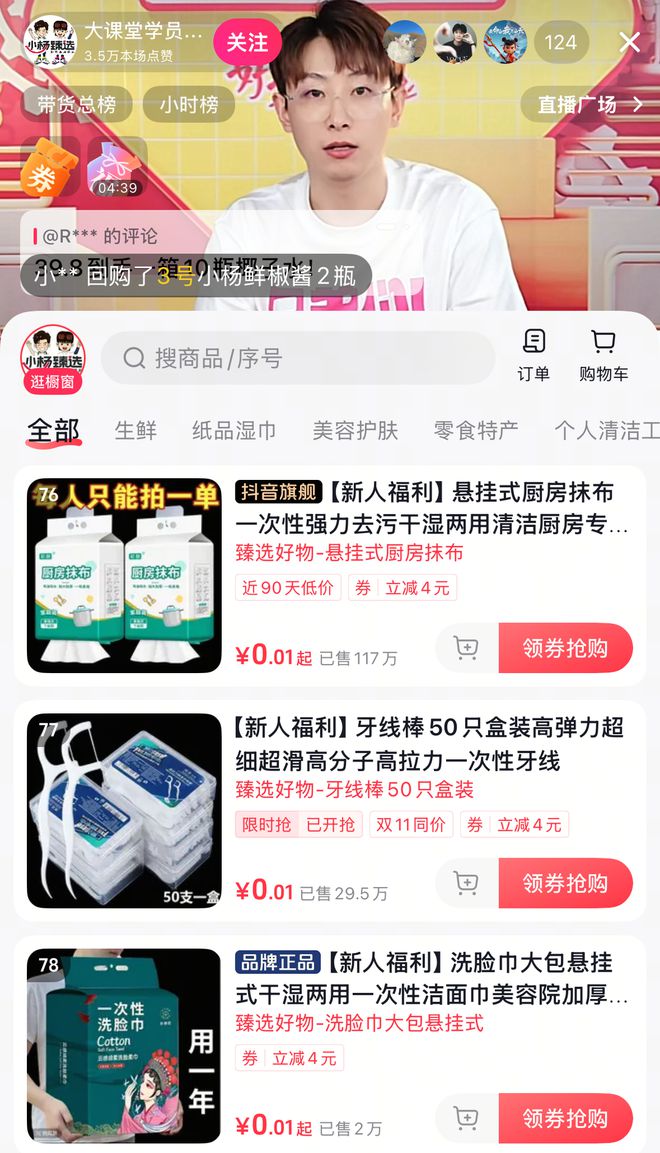Image resolution: width=660 pixels, height=1153 pixels.
Task: Switch to the 纸品湿巾 category tab
Action: [234, 430]
